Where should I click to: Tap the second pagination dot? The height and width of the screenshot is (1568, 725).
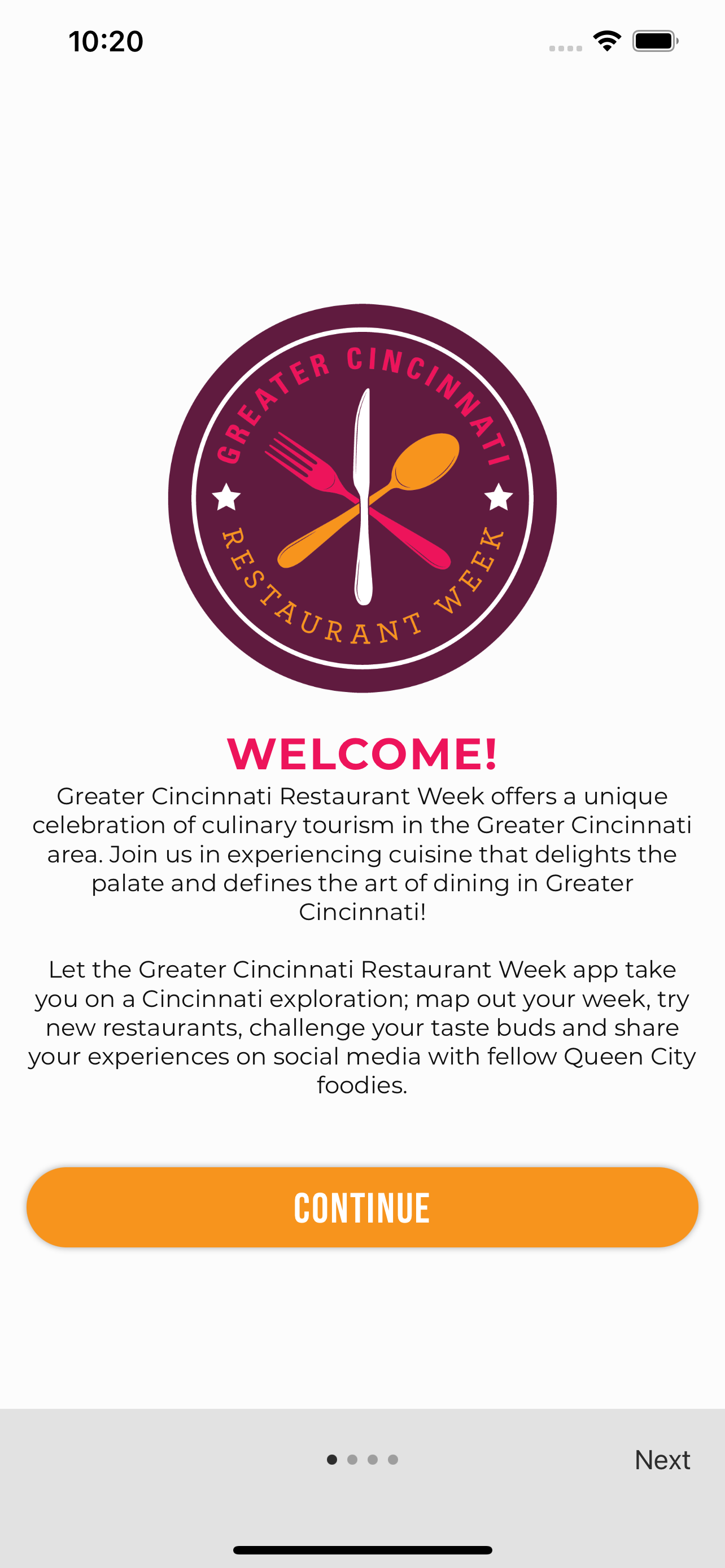coord(352,1459)
